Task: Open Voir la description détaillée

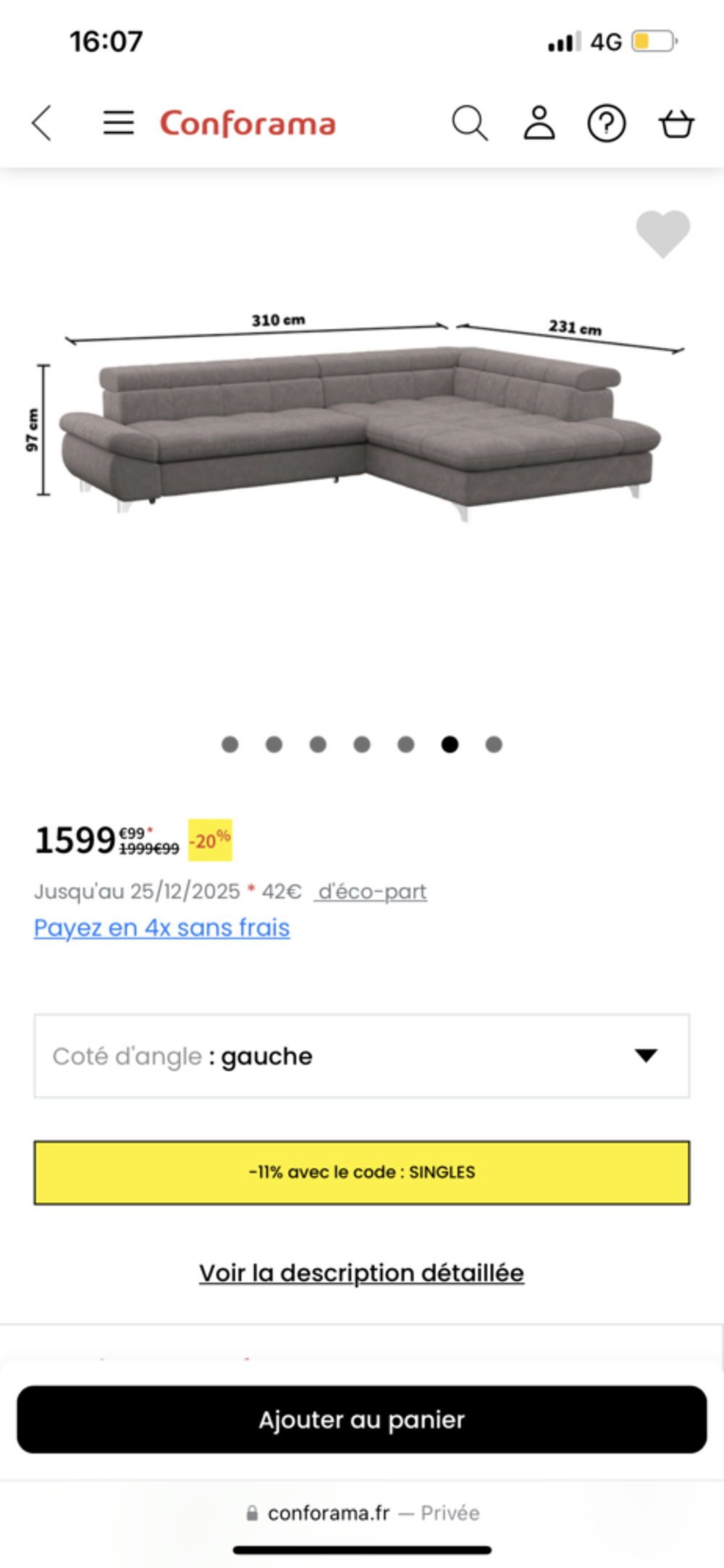Action: coord(362,1272)
